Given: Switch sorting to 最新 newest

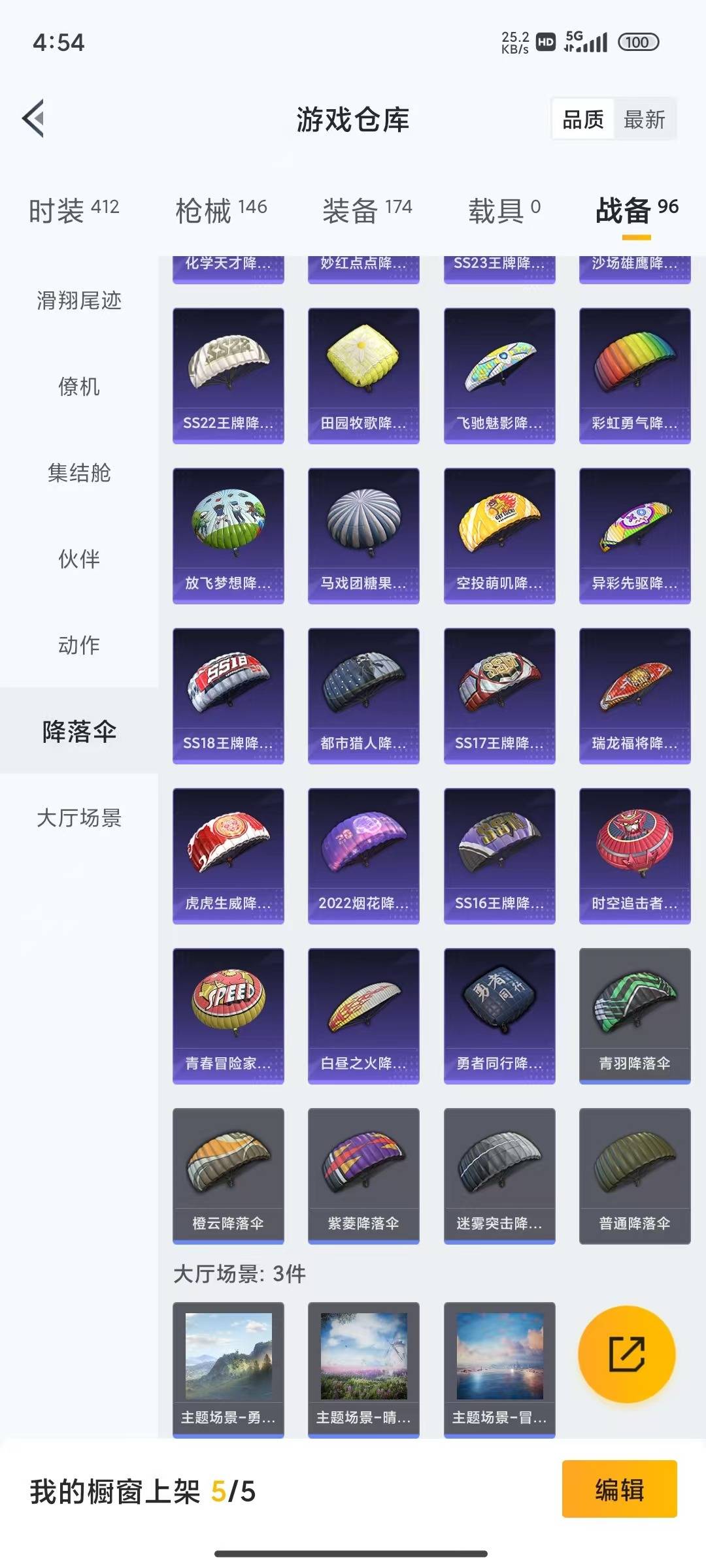Looking at the screenshot, I should (x=644, y=120).
